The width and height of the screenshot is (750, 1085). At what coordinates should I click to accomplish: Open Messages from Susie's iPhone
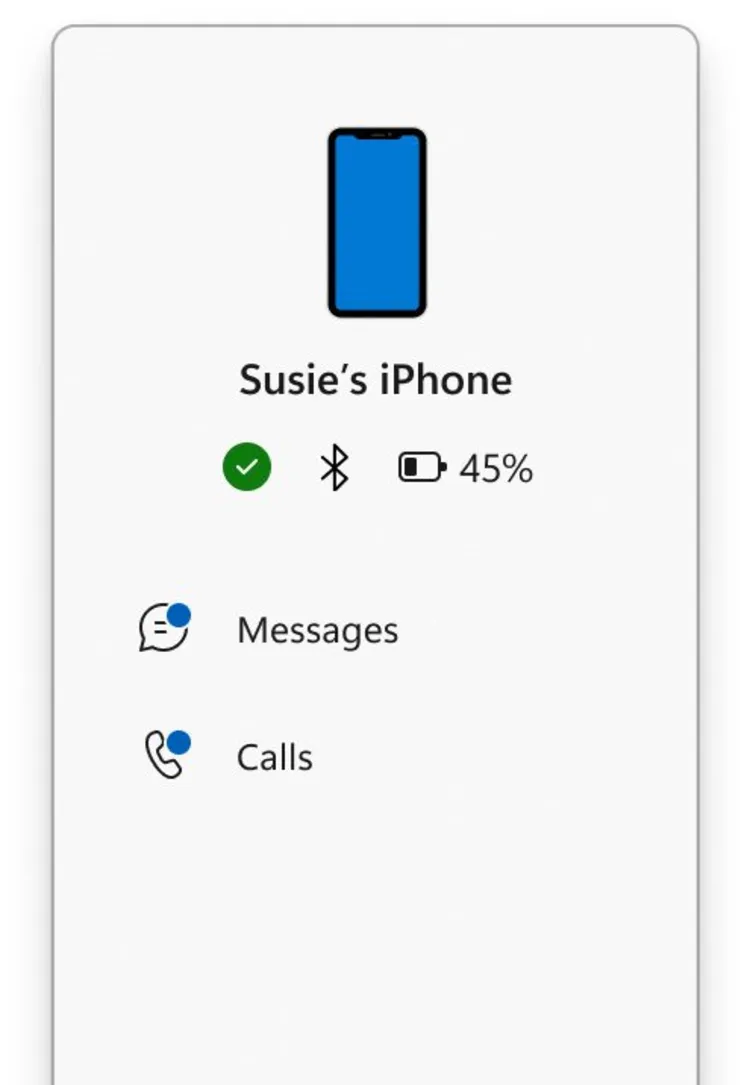(316, 631)
